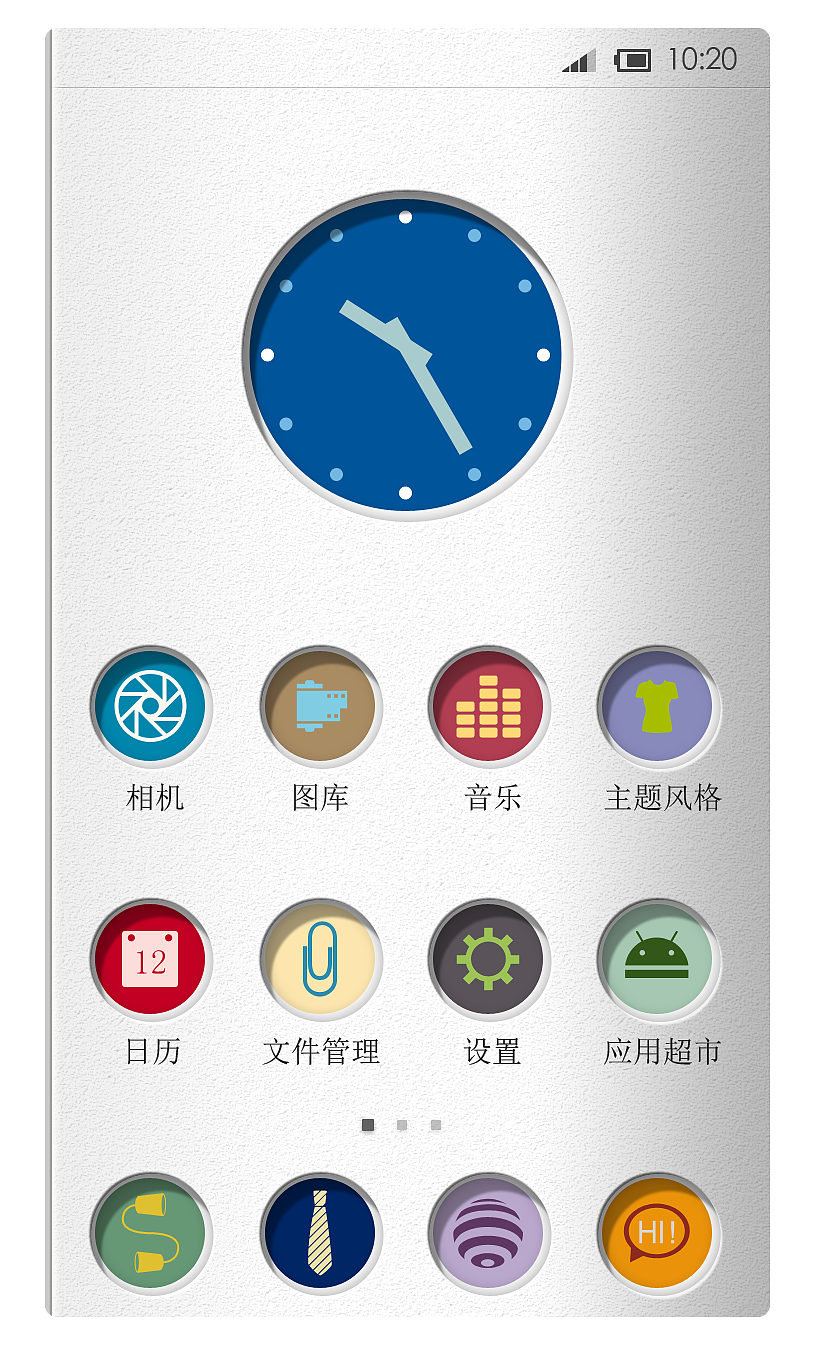The height and width of the screenshot is (1346, 814).
Task: Switch to the second home screen page dot
Action: 400,1124
